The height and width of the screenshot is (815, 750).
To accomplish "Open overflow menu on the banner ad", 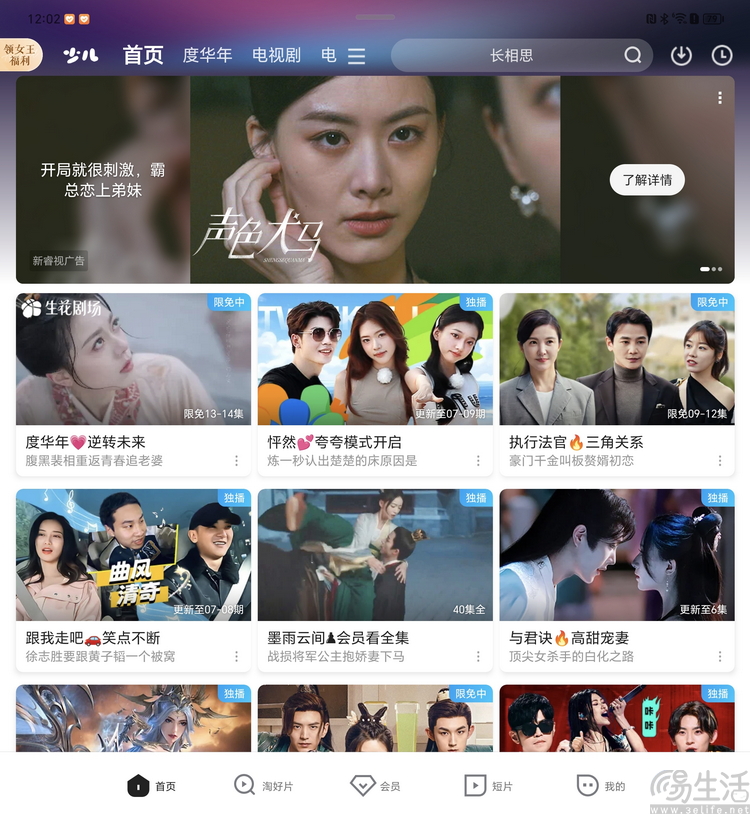I will click(719, 98).
